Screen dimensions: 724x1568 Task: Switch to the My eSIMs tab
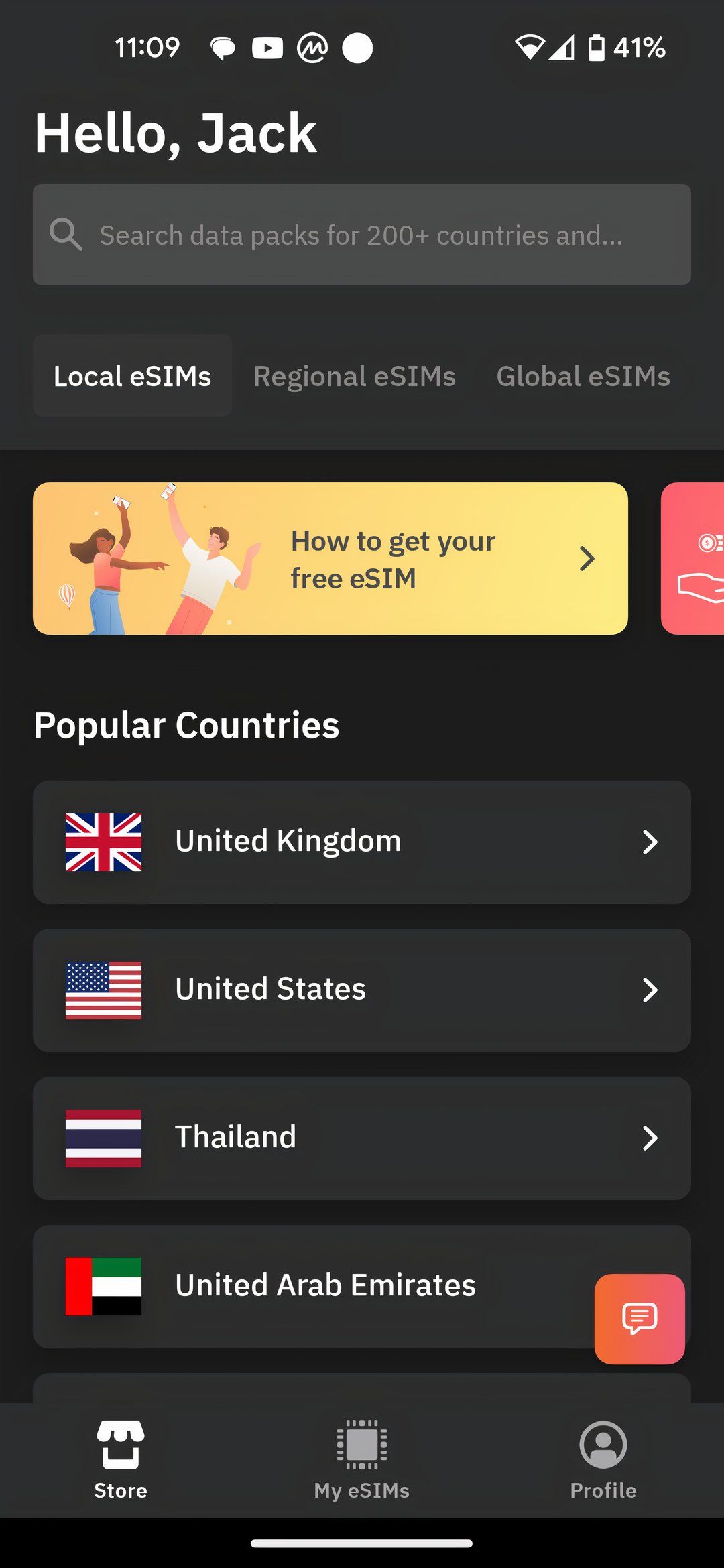[362, 1461]
